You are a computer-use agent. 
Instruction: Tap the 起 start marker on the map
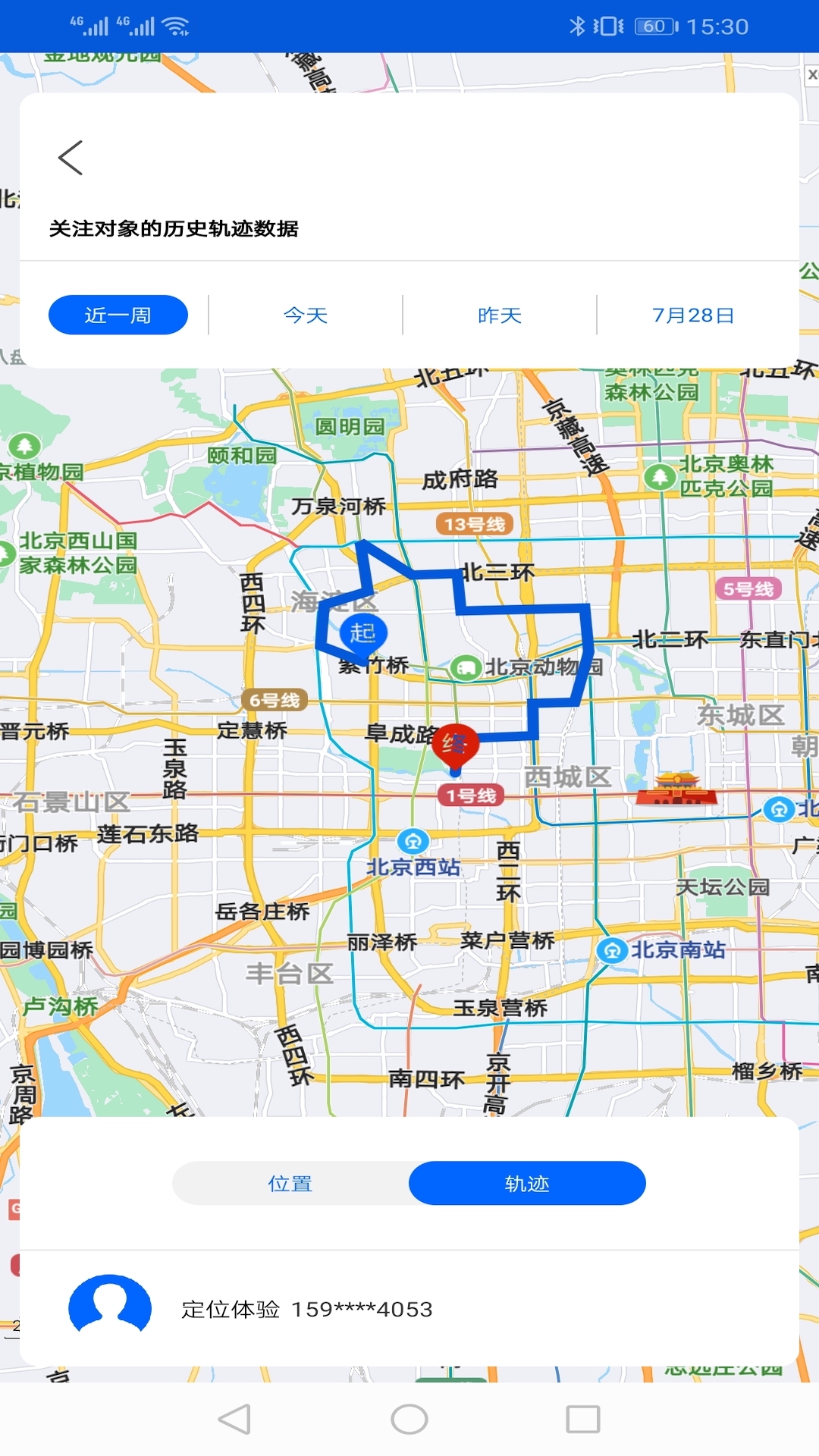click(363, 632)
